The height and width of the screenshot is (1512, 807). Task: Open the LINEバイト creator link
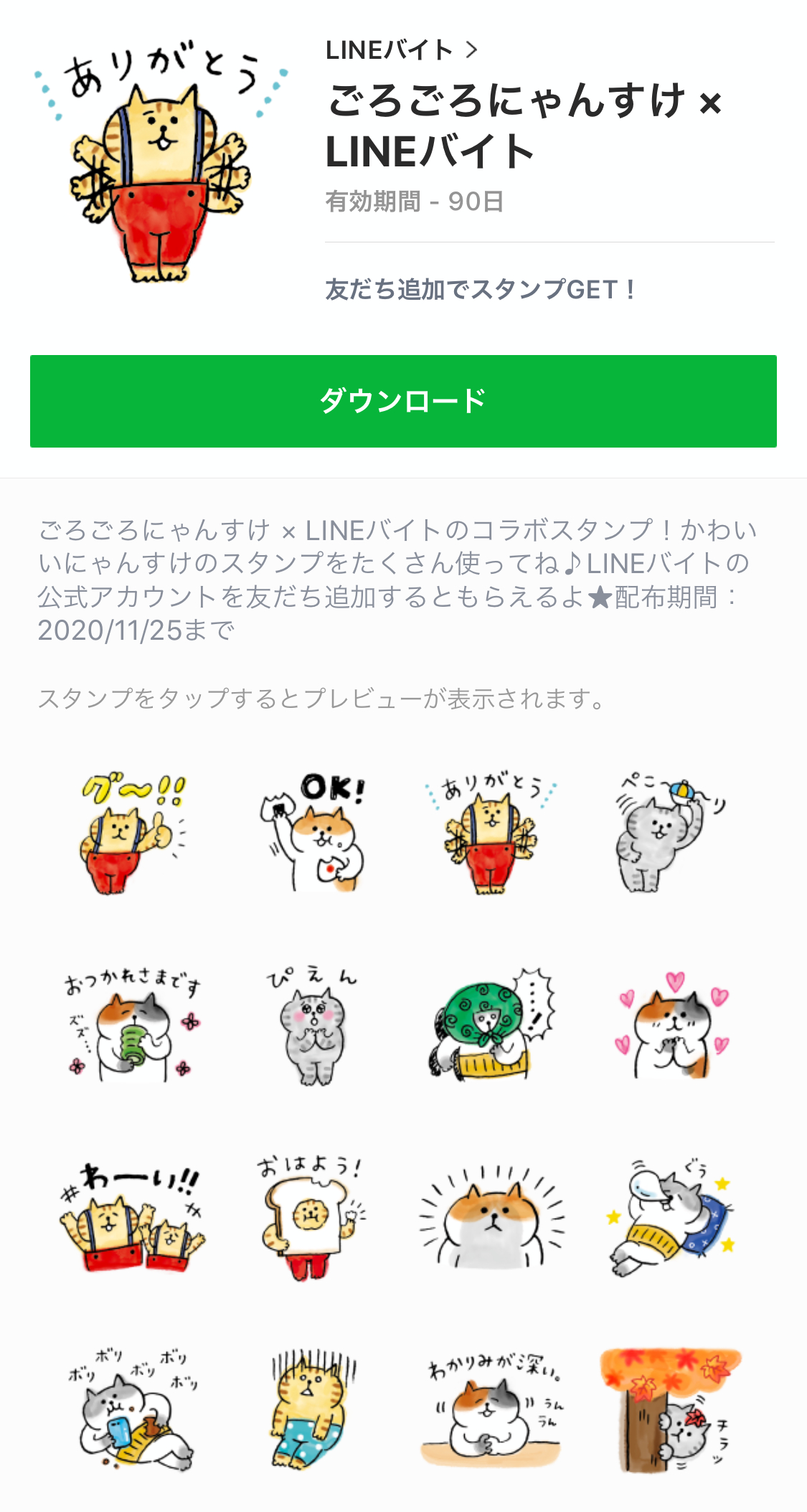[400, 50]
